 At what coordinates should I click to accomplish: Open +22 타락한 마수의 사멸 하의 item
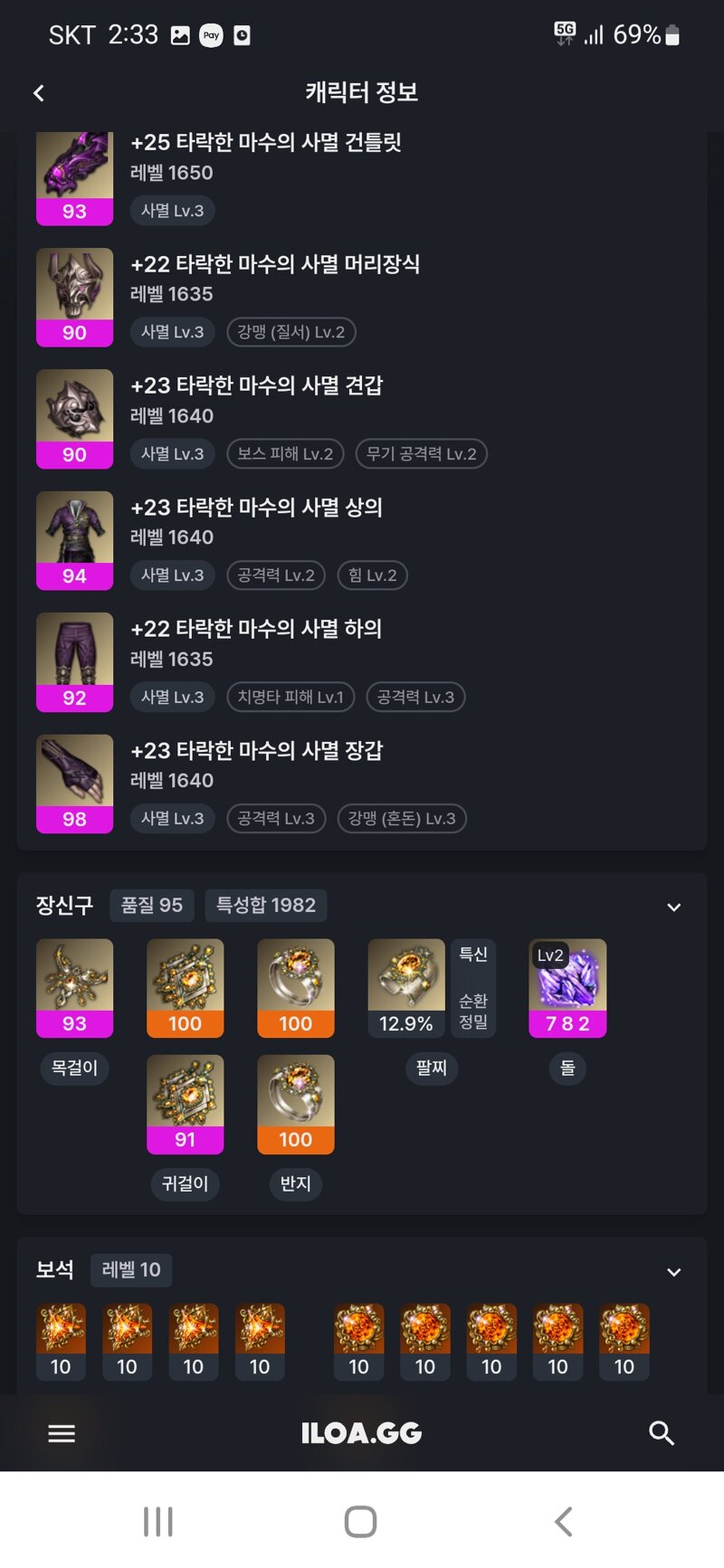[x=256, y=629]
